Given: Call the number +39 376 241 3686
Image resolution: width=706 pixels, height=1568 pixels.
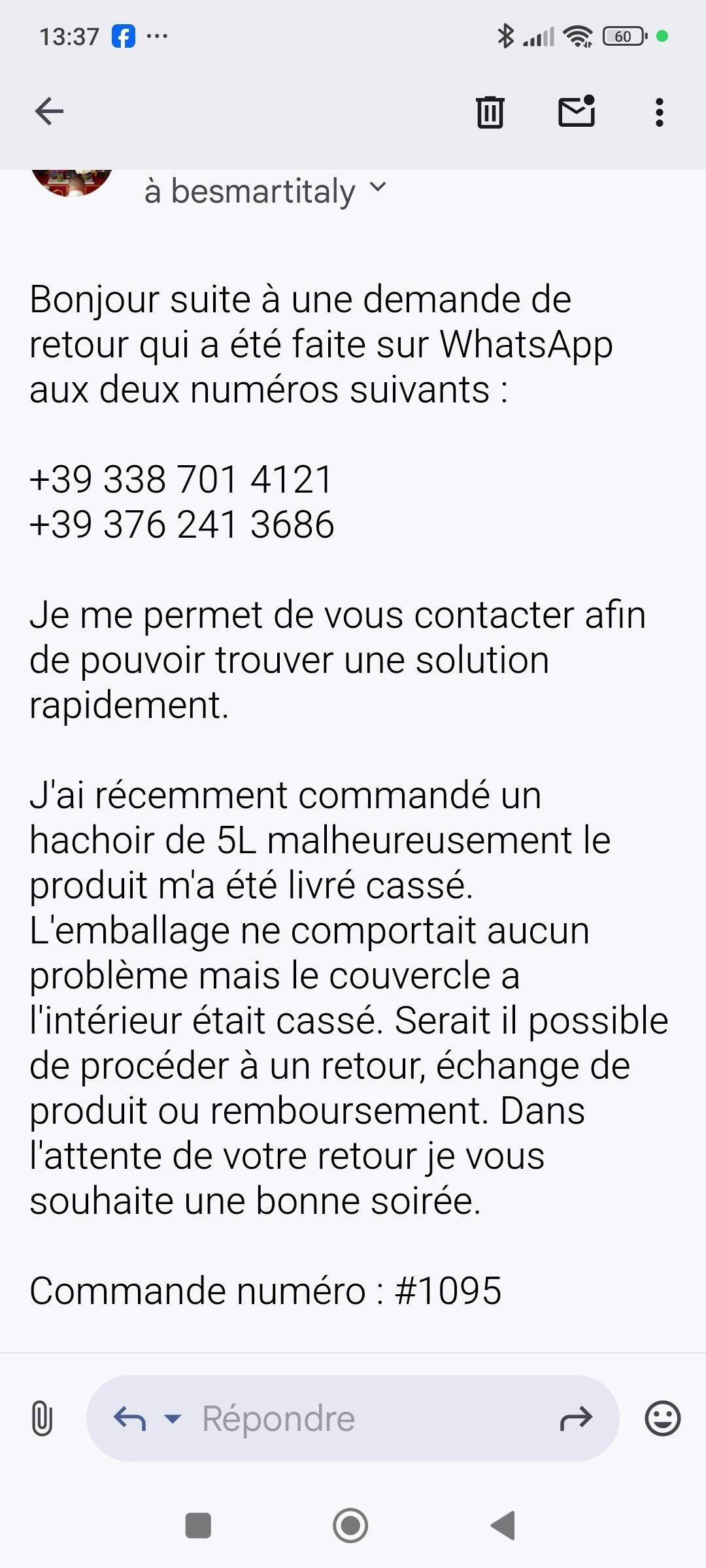Looking at the screenshot, I should (182, 525).
